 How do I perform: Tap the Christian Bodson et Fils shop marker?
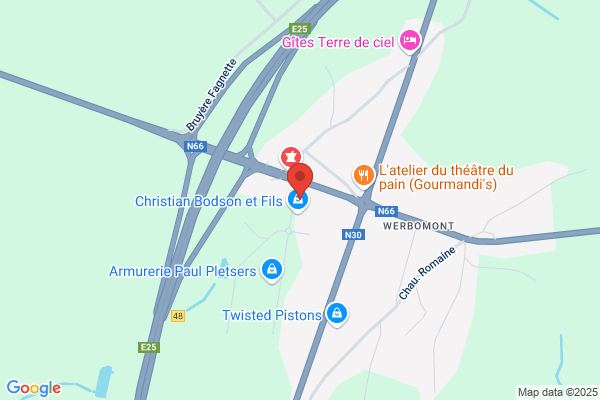299,201
